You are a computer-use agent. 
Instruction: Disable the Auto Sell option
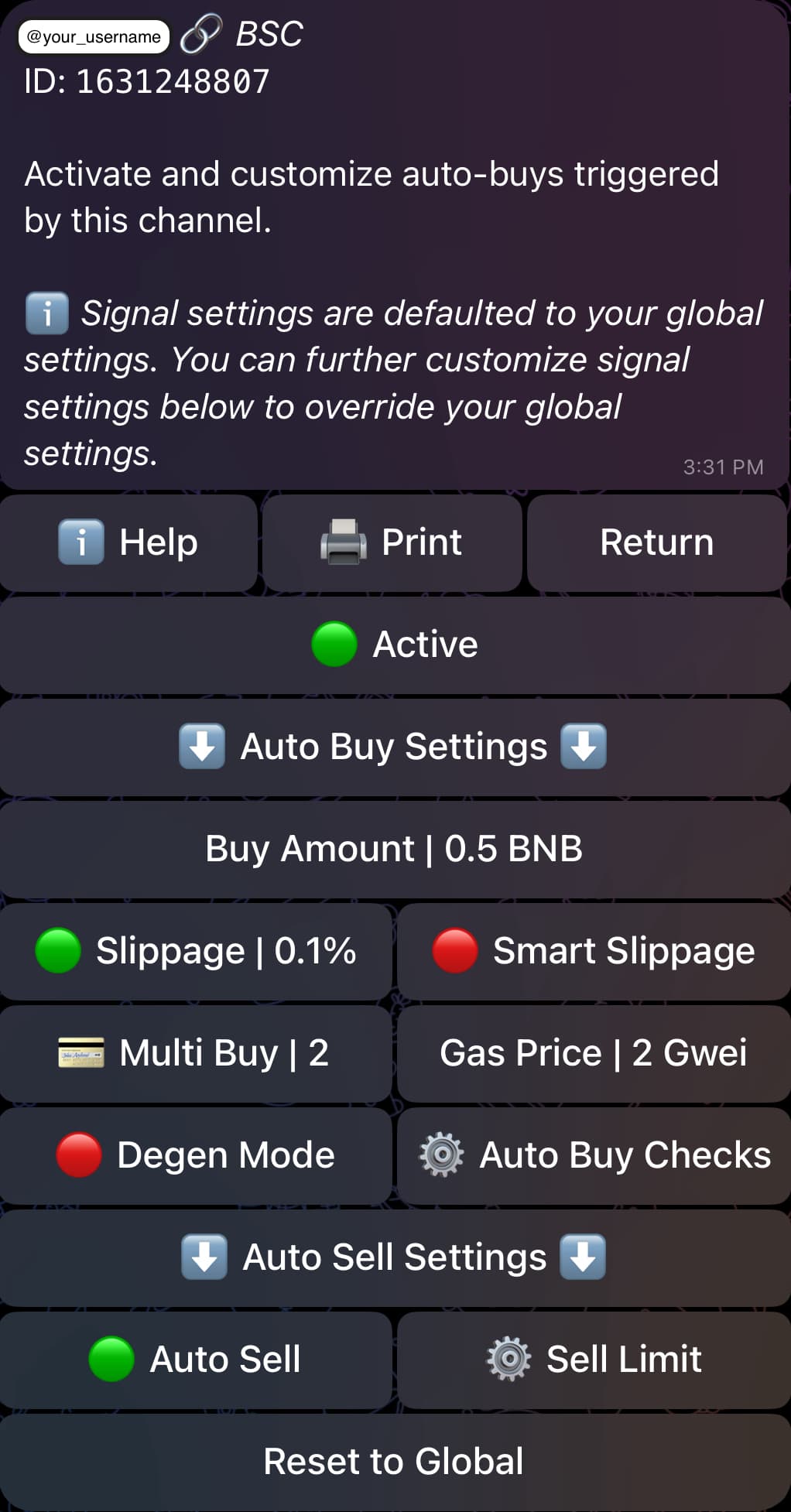click(x=196, y=1360)
